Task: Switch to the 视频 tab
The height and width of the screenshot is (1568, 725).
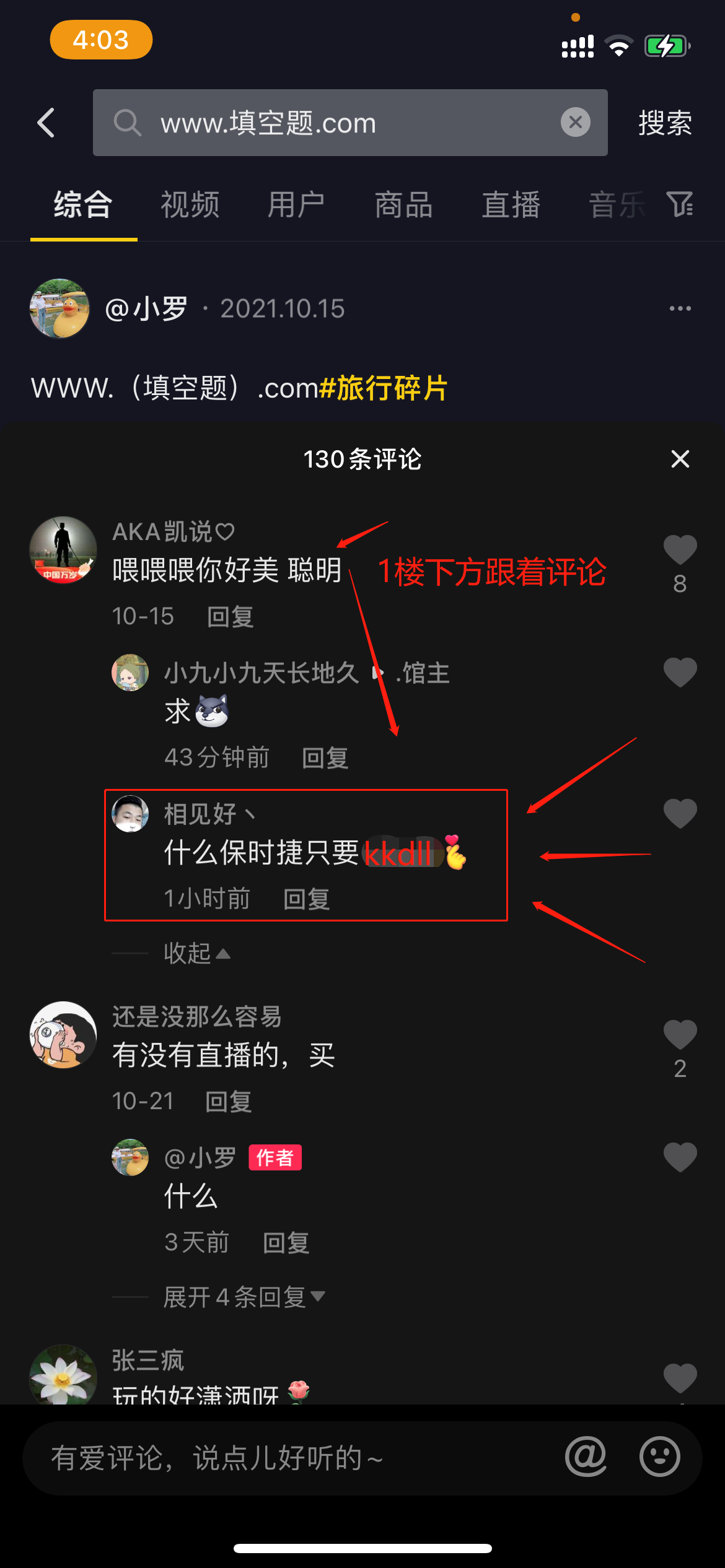Action: tap(190, 205)
